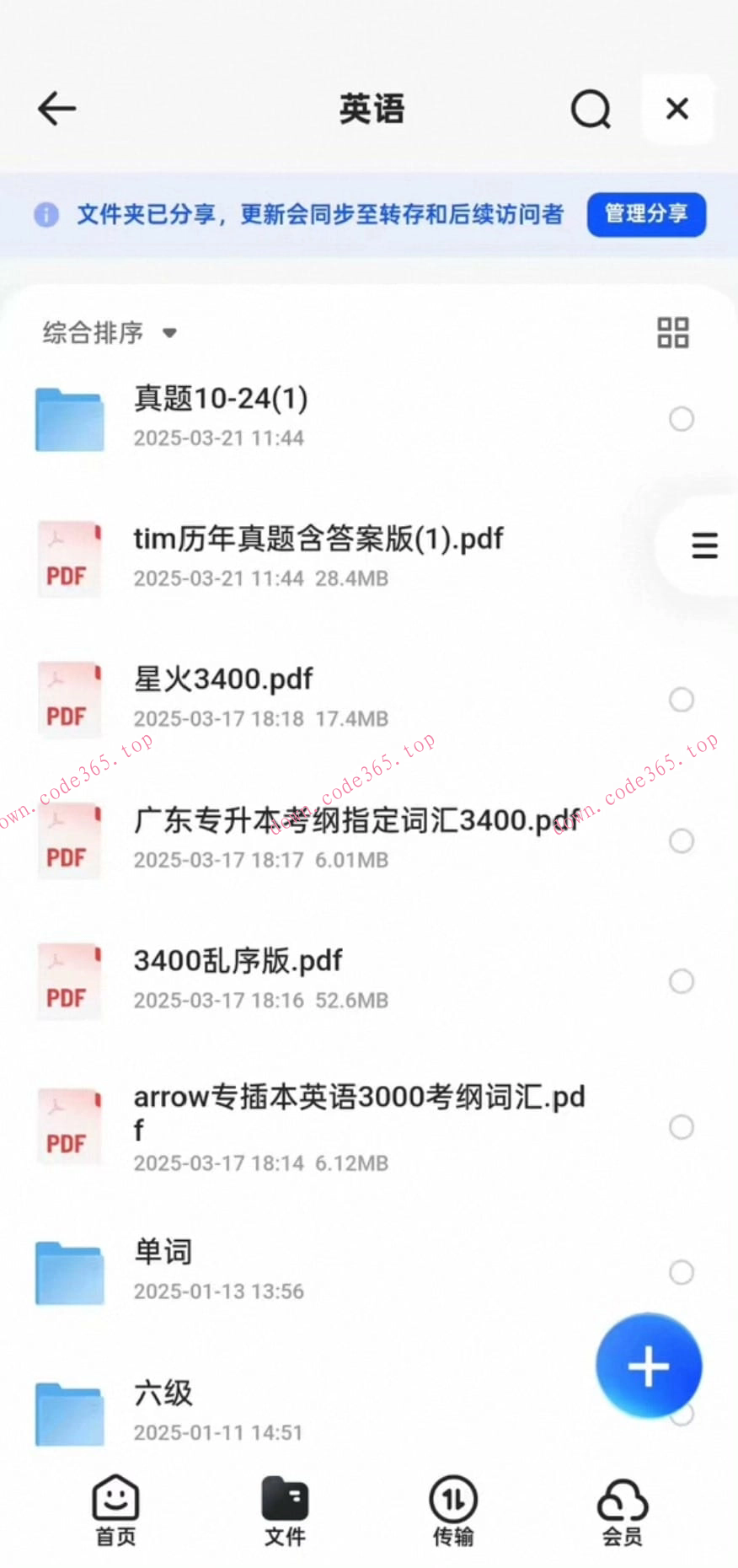Navigate back with the arrow
The image size is (738, 1568).
tap(56, 108)
